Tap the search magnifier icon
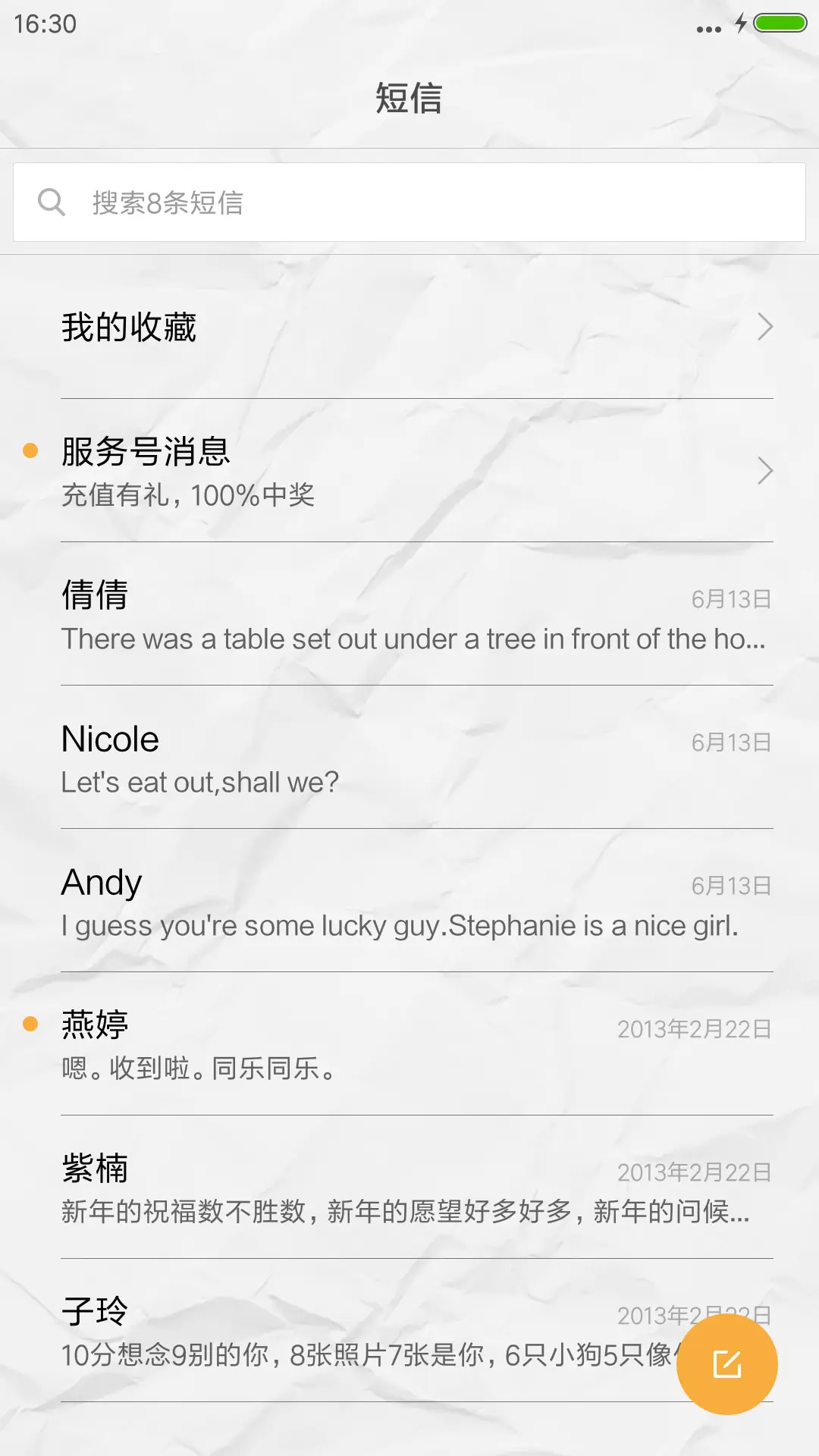Image resolution: width=819 pixels, height=1456 pixels. (51, 201)
